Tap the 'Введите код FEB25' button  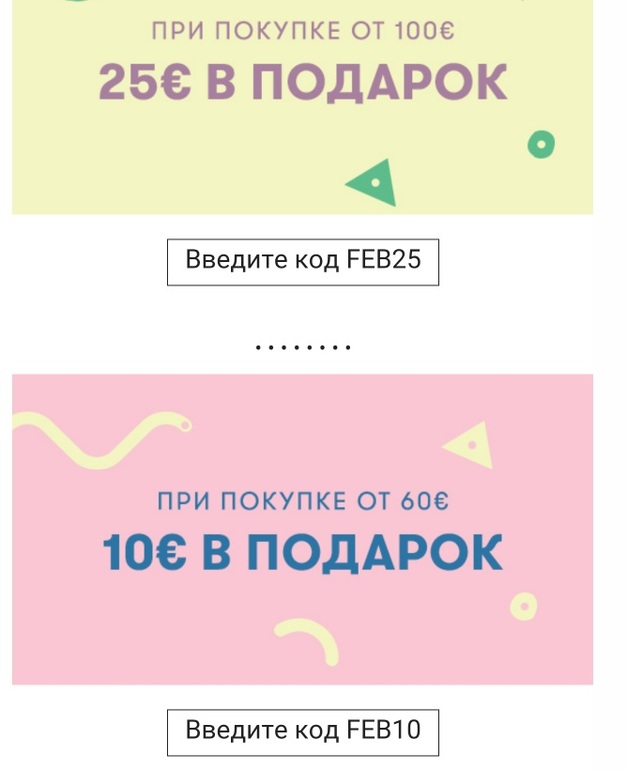click(x=302, y=261)
